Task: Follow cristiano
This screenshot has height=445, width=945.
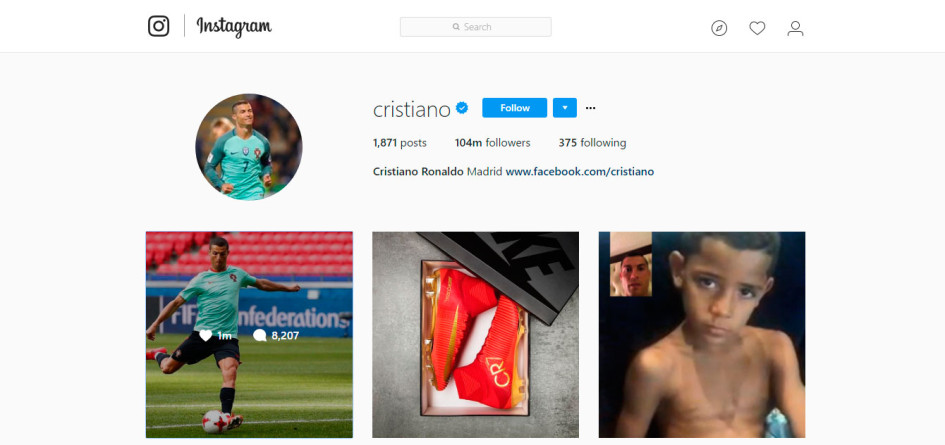Action: 514,108
